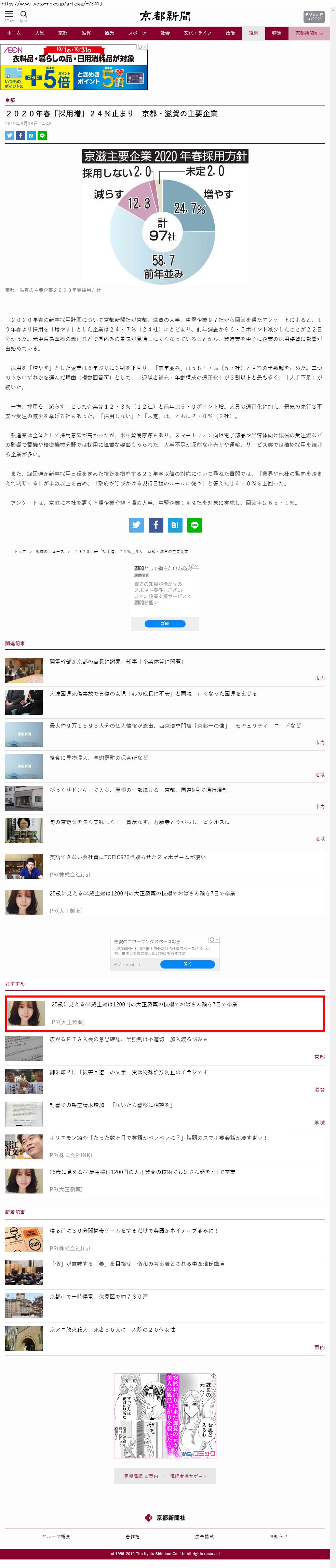Open the びっくりドンキー fire article
The image size is (336, 1568).
coord(138,790)
